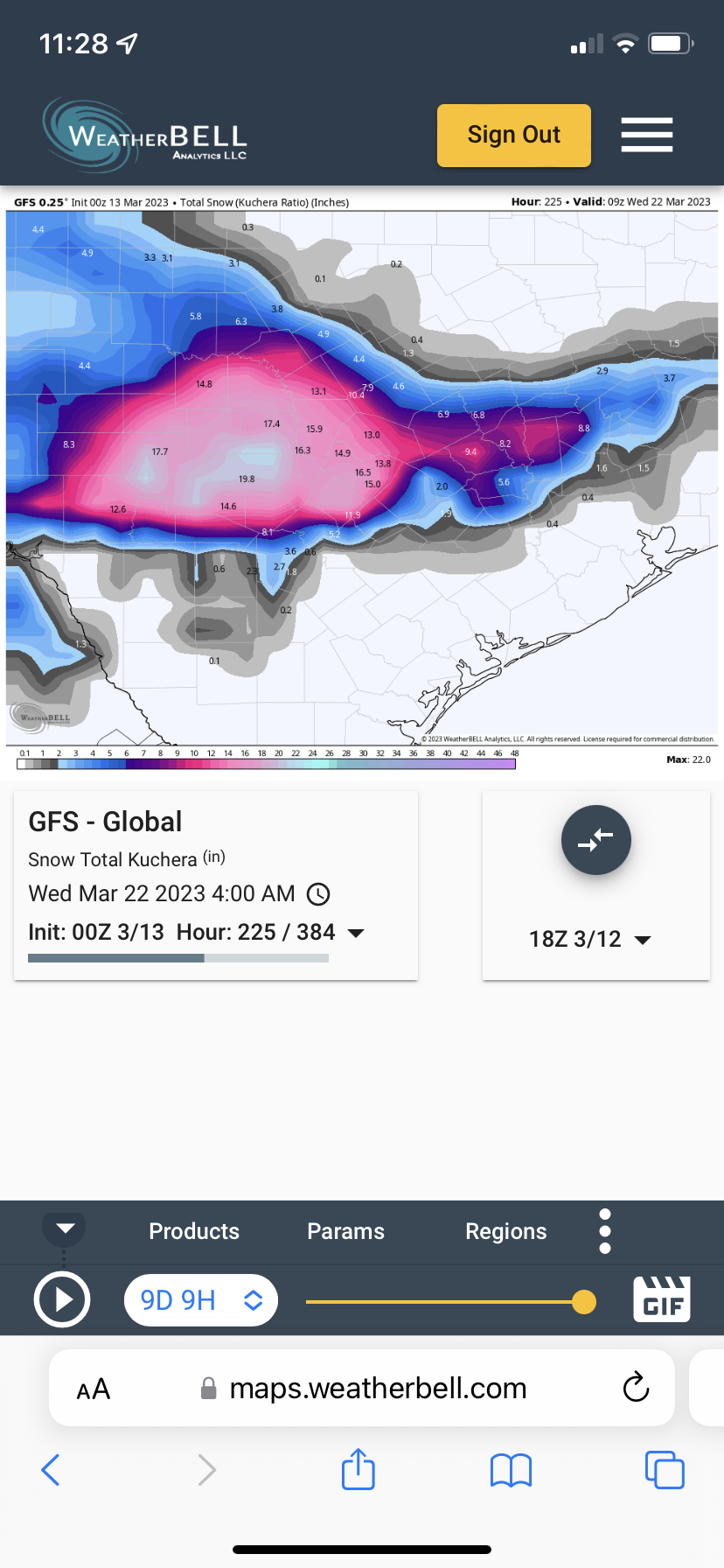Show open Safari tabs

(x=665, y=1470)
